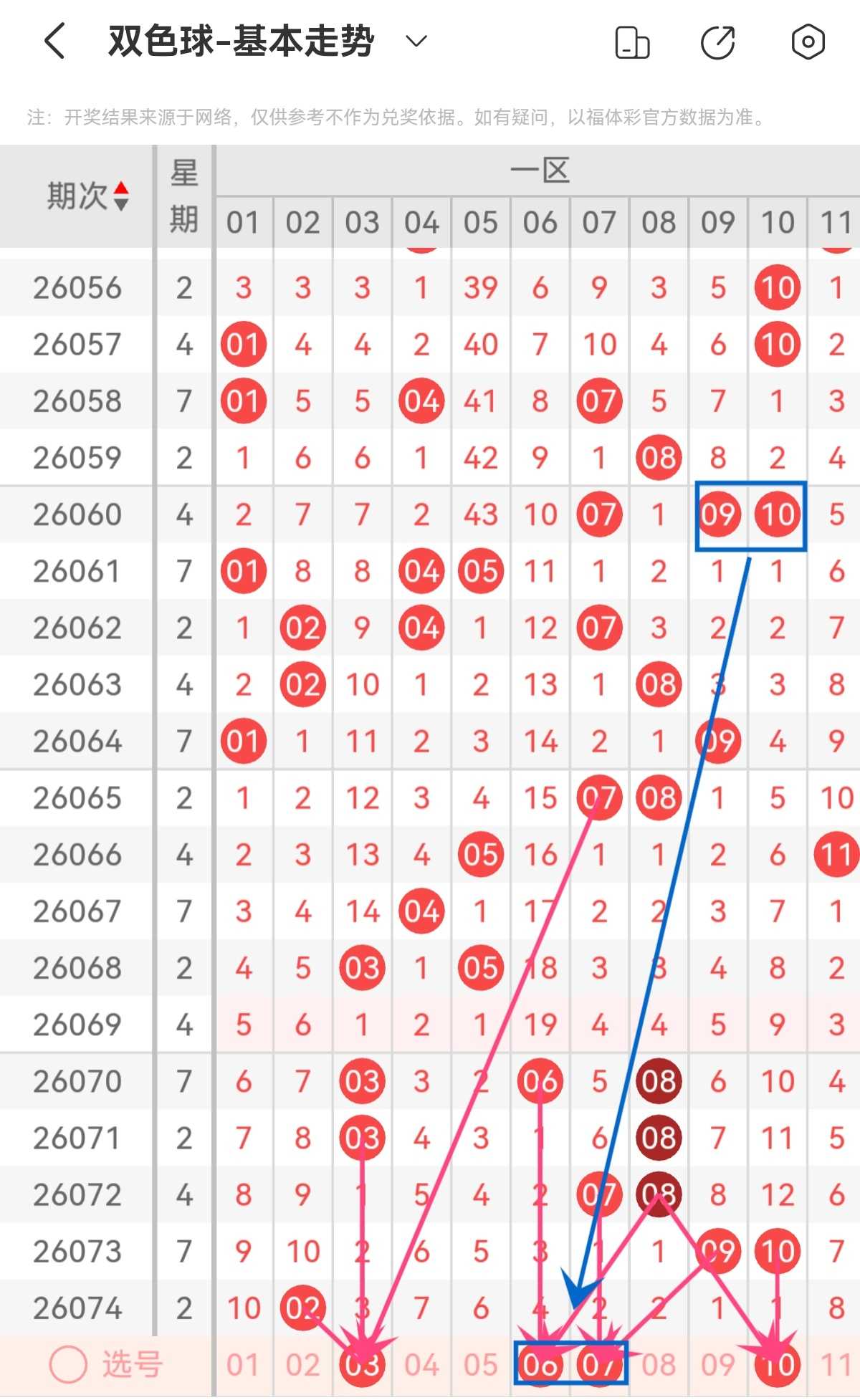Select number 08 in the pick row
Screen dimensions: 860x1400
click(659, 1365)
